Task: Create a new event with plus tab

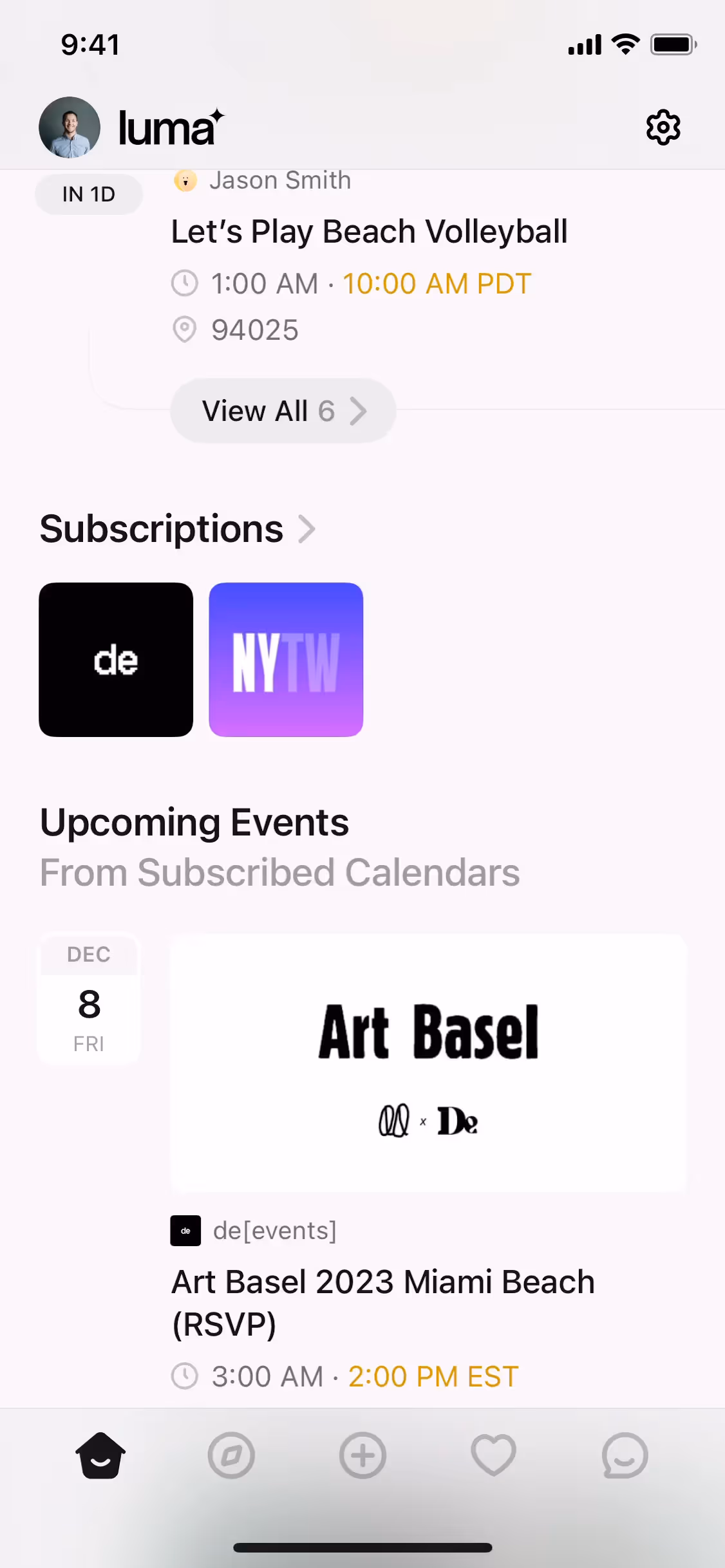Action: 362,1455
